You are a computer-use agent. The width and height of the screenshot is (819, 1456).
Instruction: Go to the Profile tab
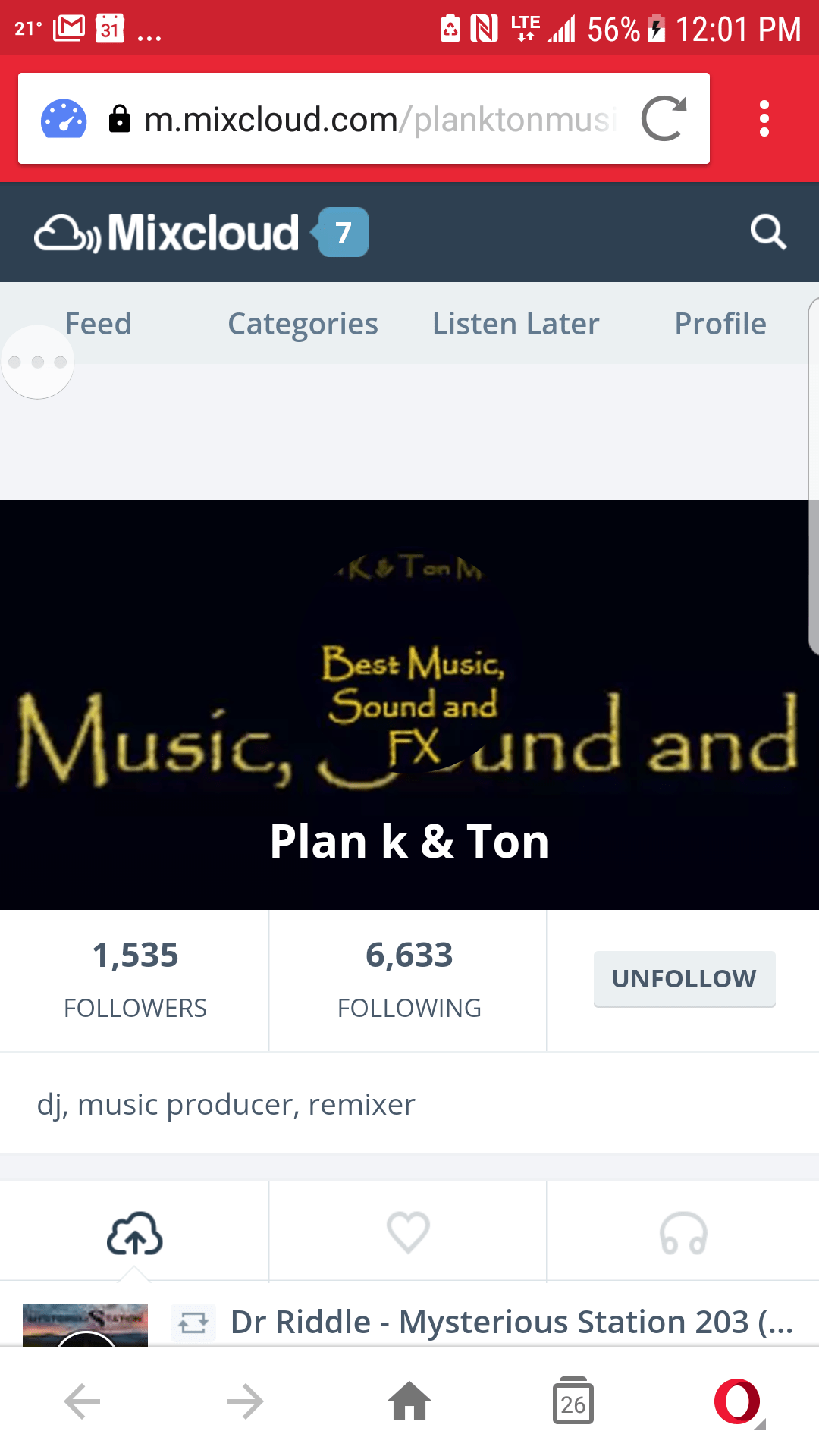(720, 324)
